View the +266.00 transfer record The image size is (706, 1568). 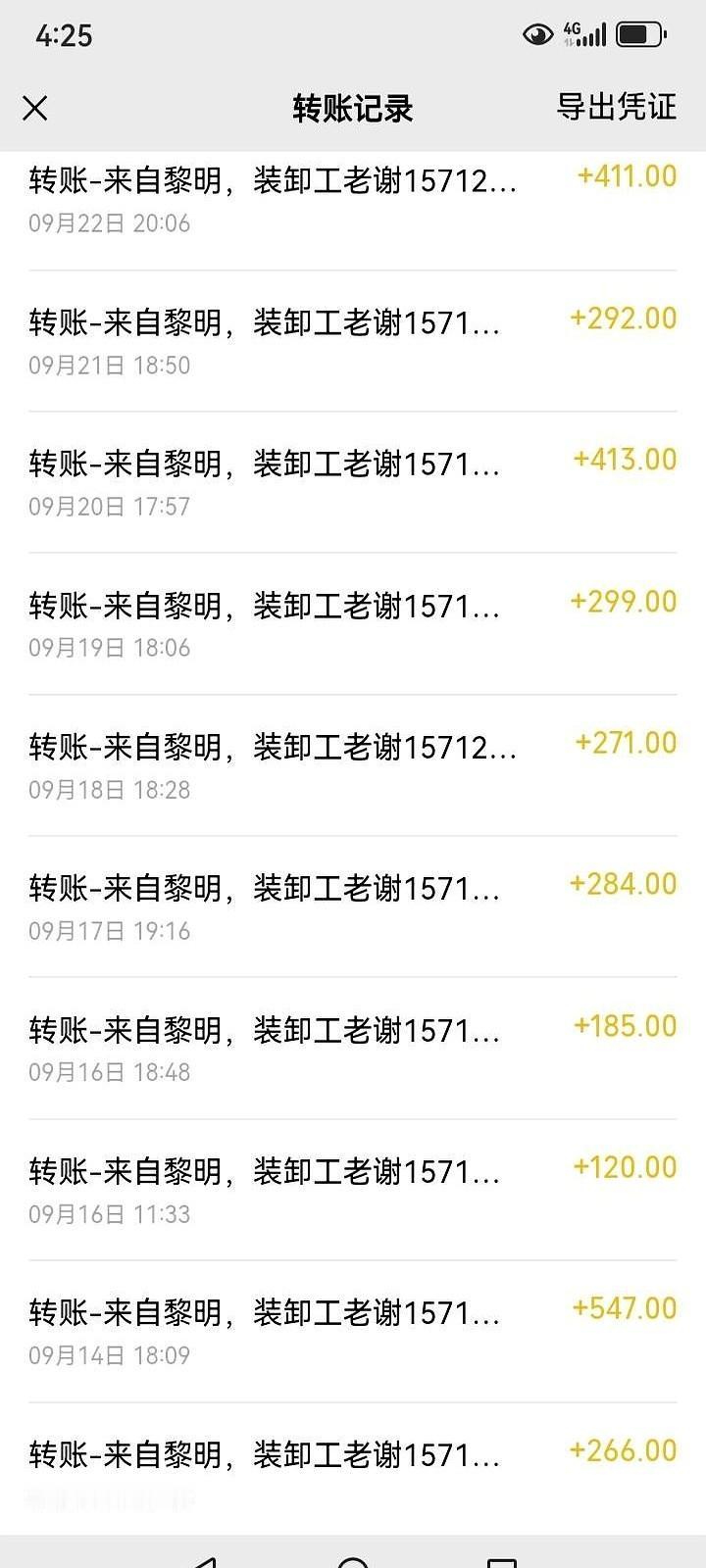(353, 1469)
